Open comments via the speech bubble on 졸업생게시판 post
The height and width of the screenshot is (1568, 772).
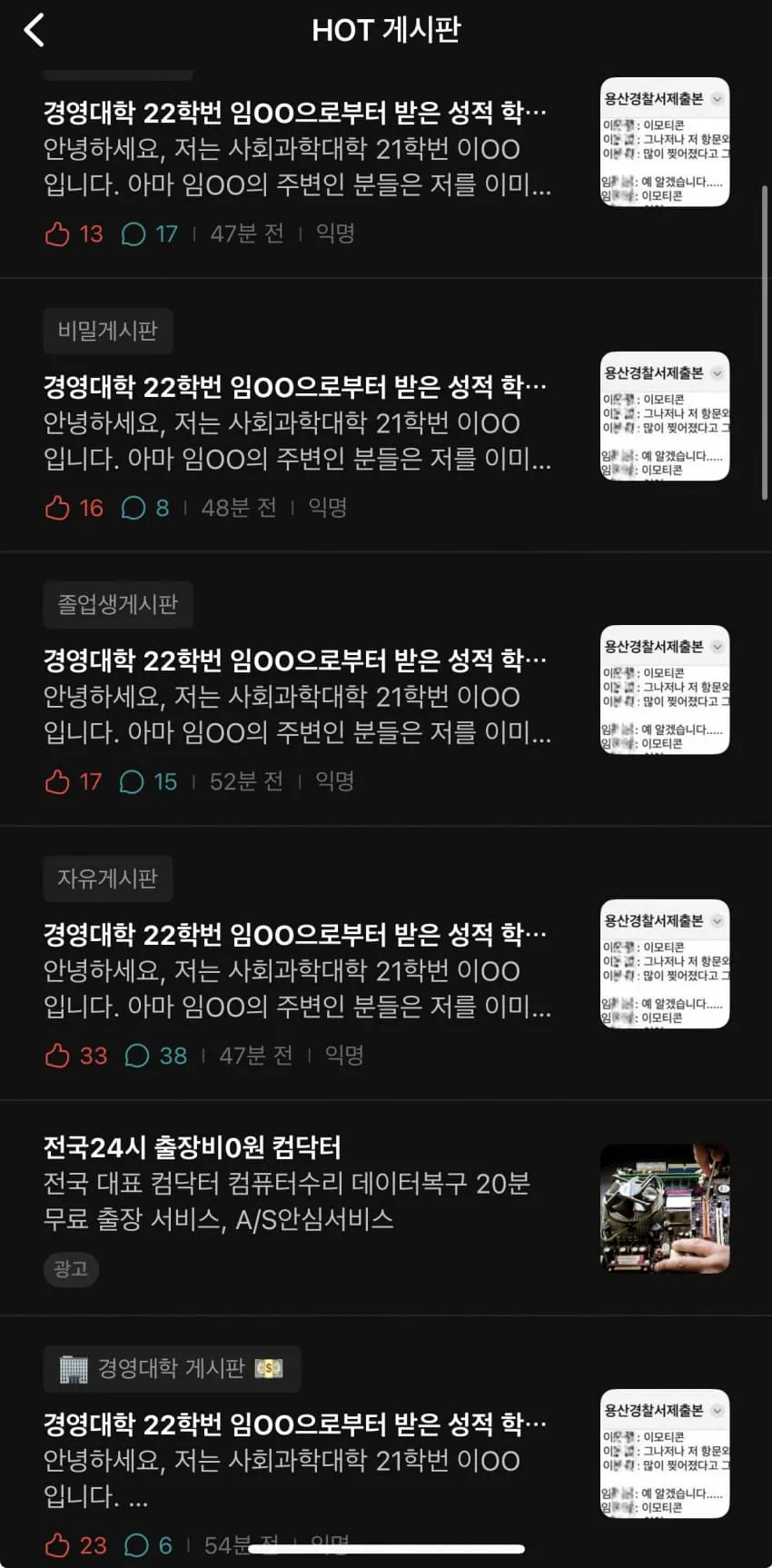[x=131, y=781]
